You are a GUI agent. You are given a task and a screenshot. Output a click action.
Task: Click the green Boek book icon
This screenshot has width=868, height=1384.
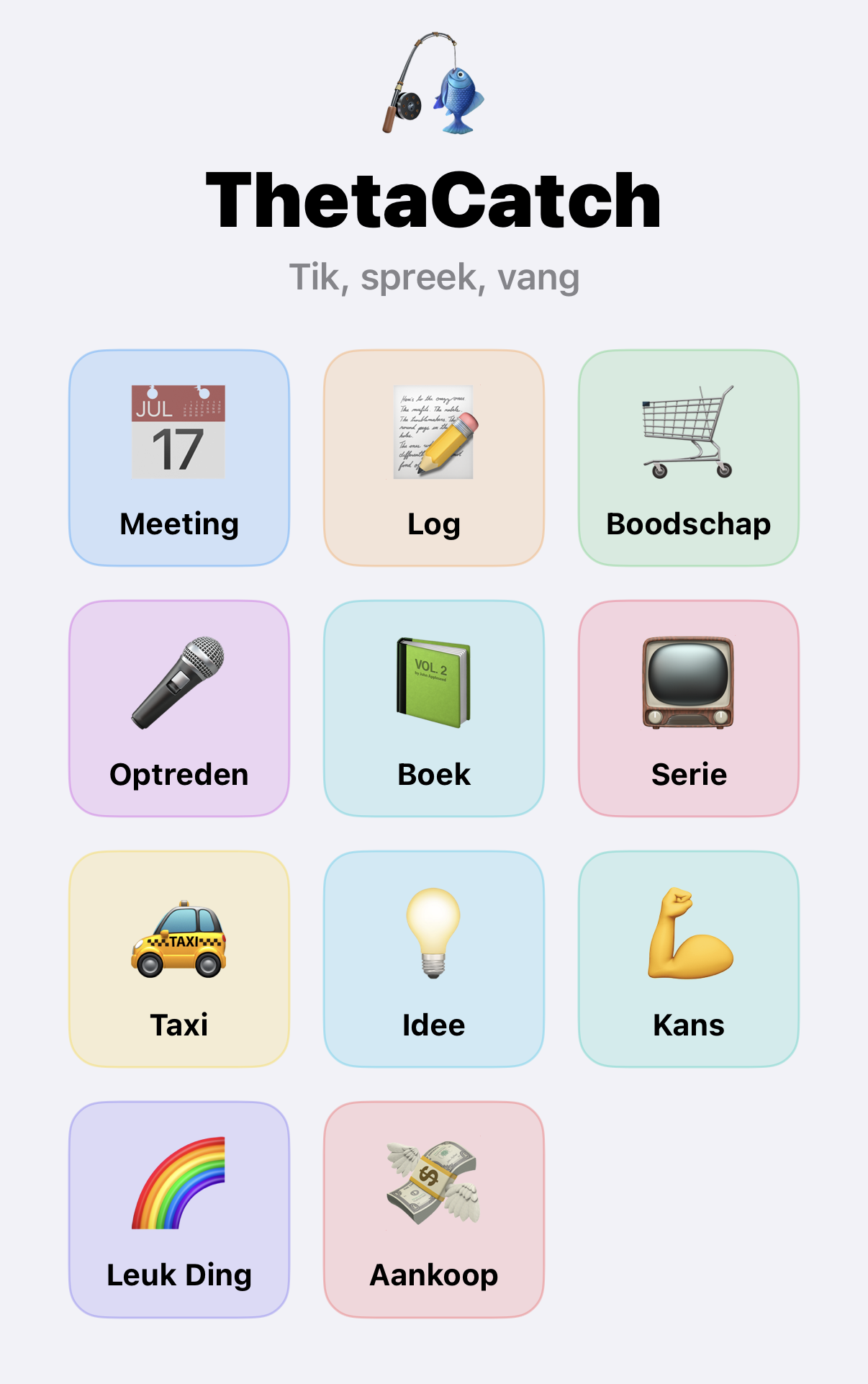click(433, 684)
